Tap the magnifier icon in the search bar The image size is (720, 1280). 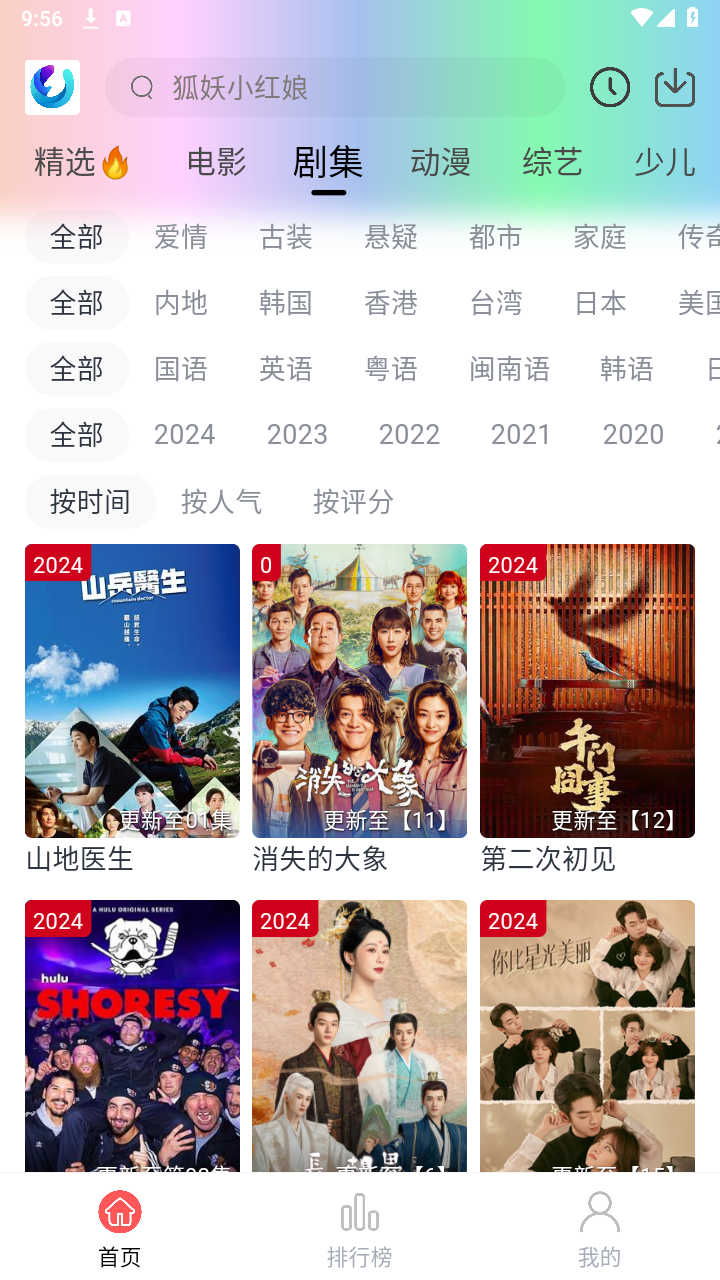[x=140, y=88]
